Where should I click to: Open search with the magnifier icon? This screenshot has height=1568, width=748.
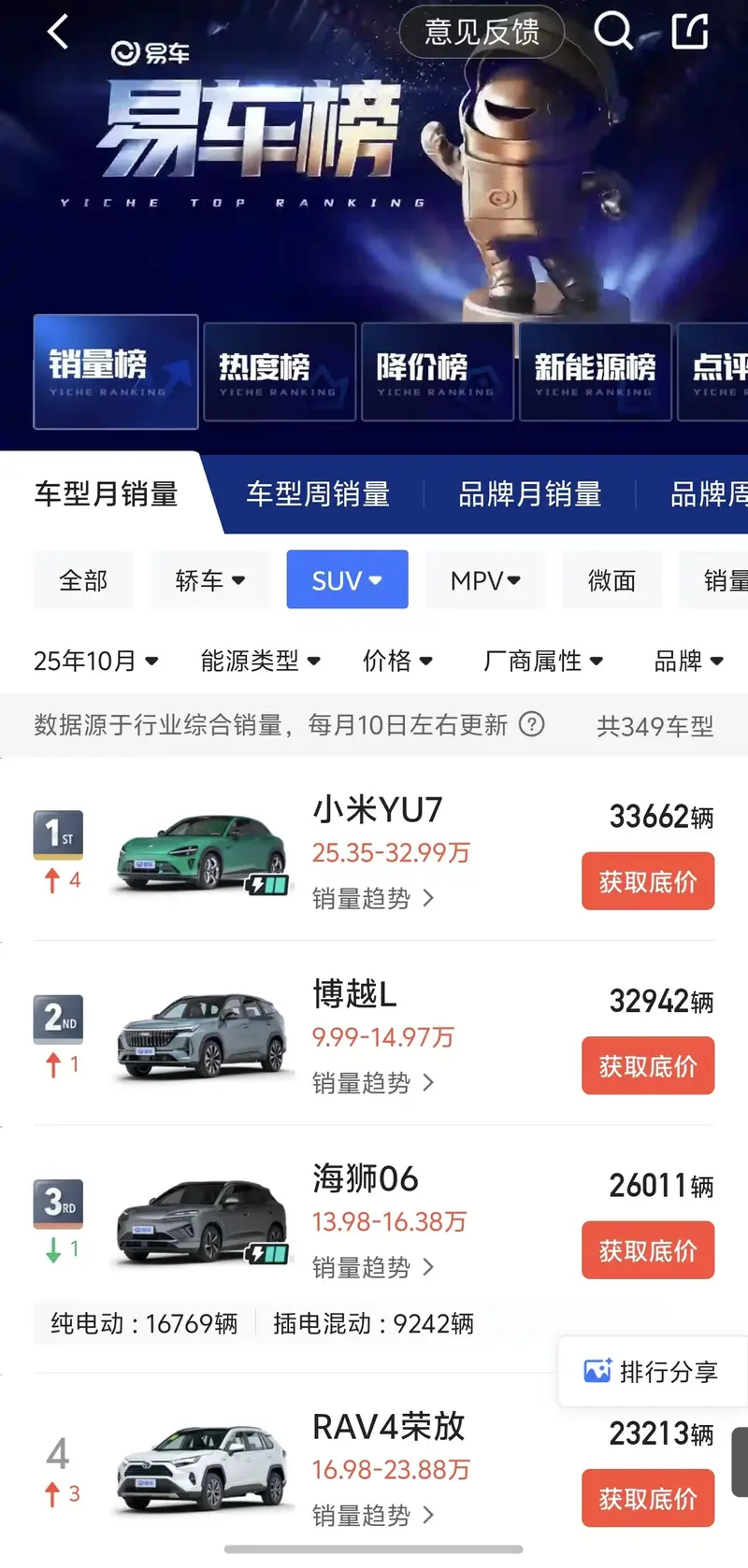[613, 32]
